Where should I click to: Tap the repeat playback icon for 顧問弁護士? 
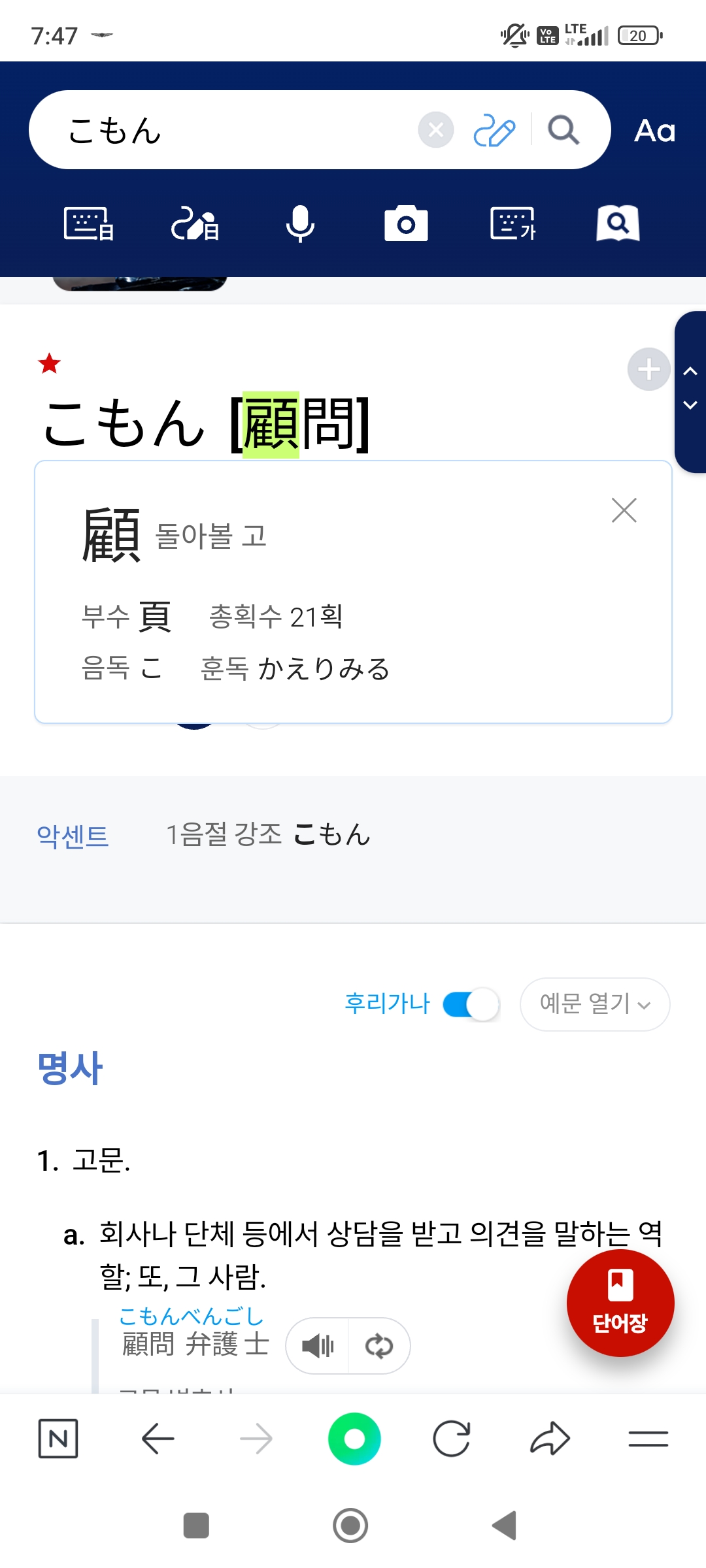point(379,1346)
